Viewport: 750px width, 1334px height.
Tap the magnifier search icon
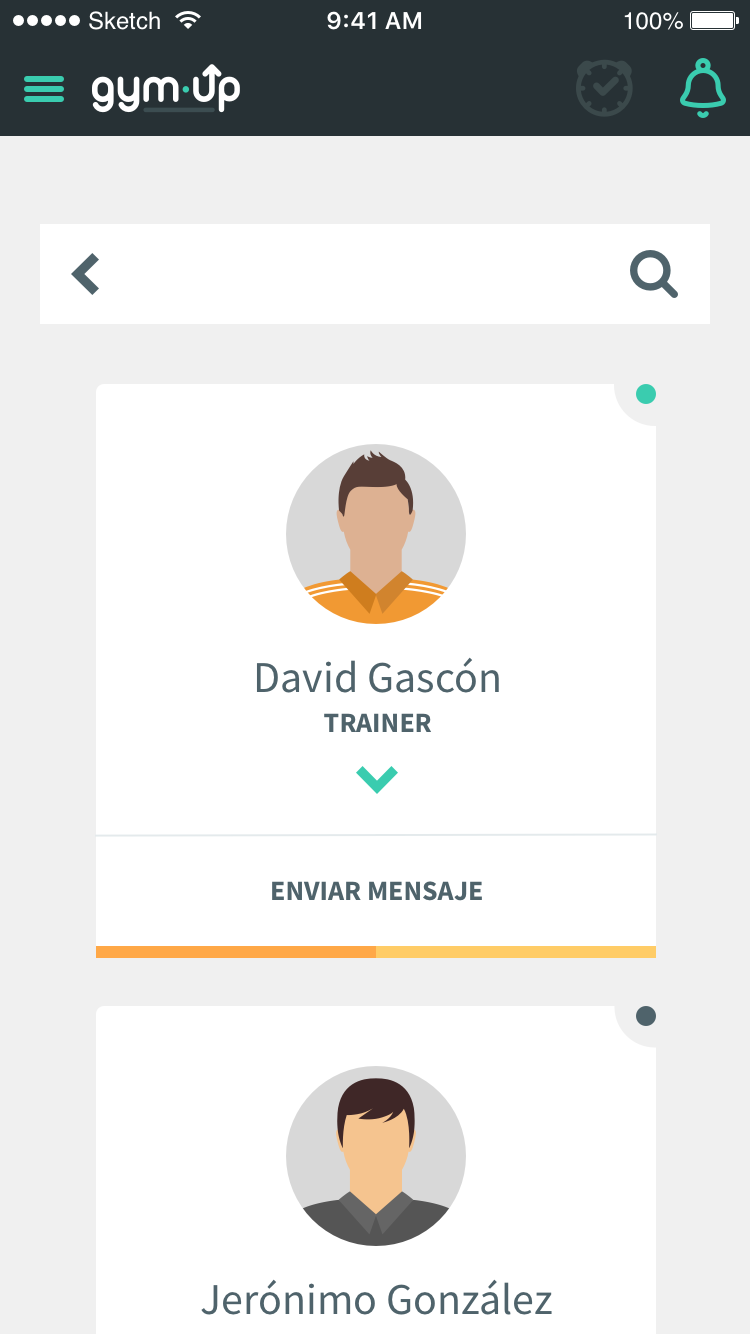pos(654,274)
